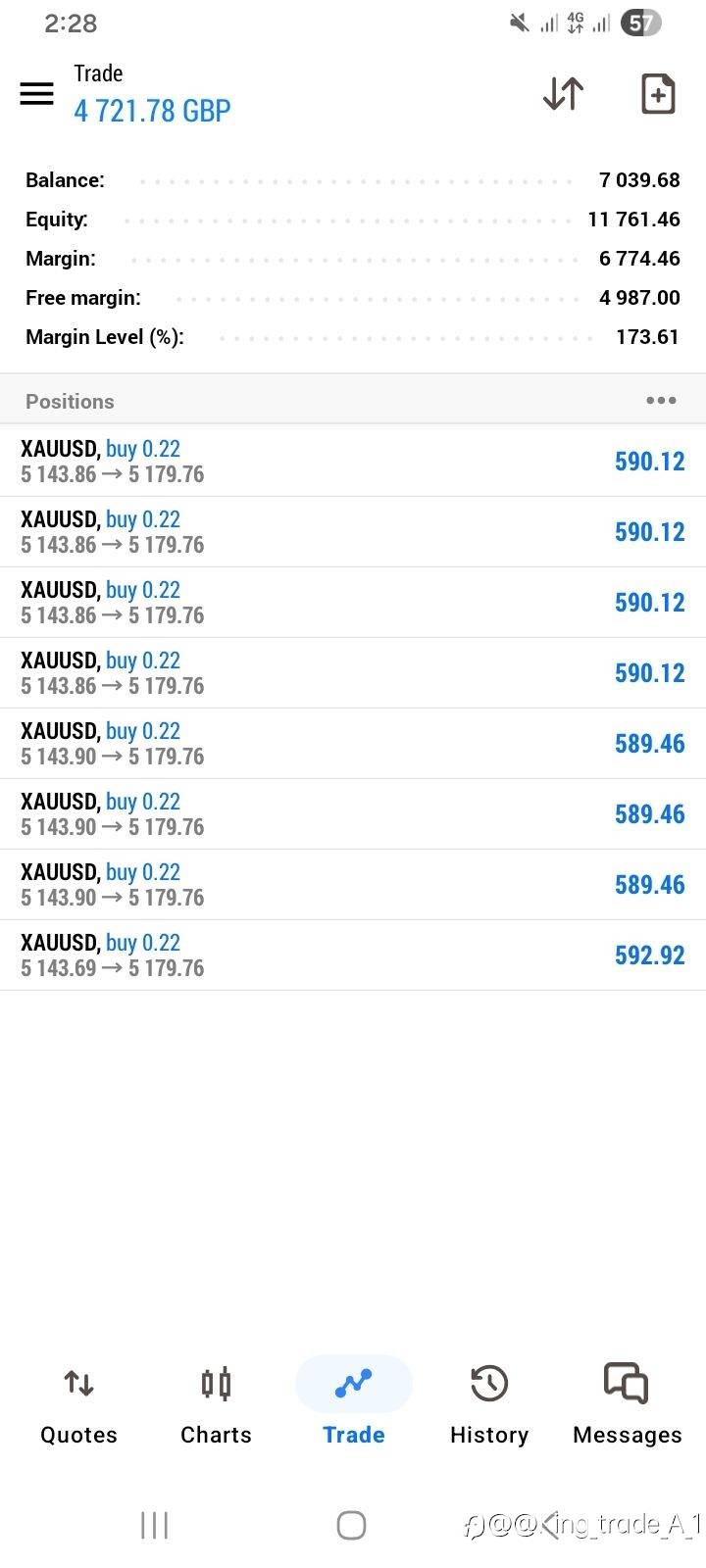Tap the system home button
The image size is (706, 1568).
[x=351, y=1525]
